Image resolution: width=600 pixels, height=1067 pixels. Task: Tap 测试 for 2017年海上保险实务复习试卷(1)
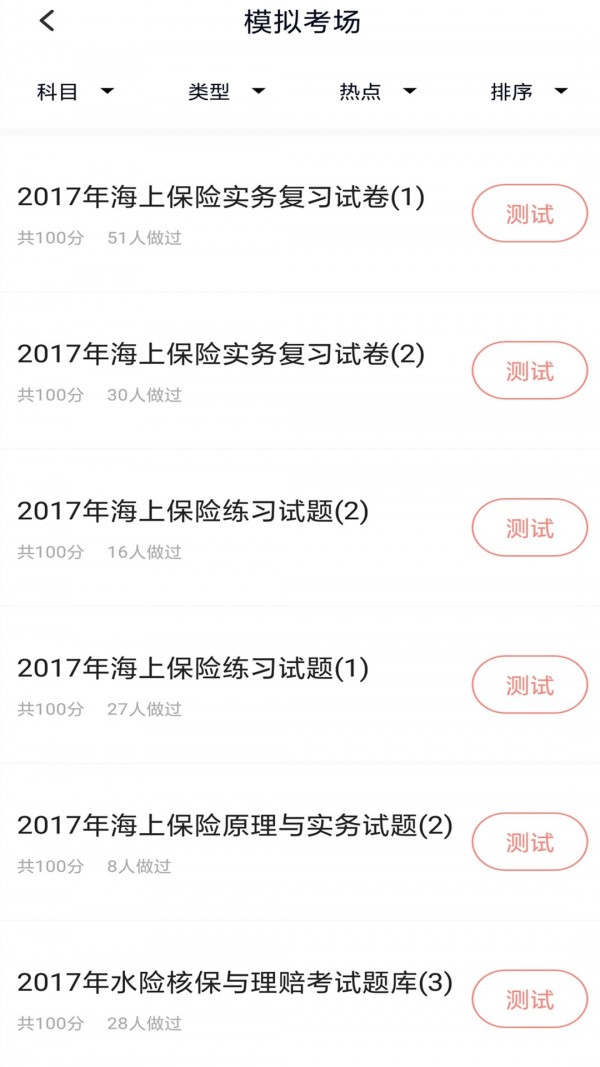(530, 214)
